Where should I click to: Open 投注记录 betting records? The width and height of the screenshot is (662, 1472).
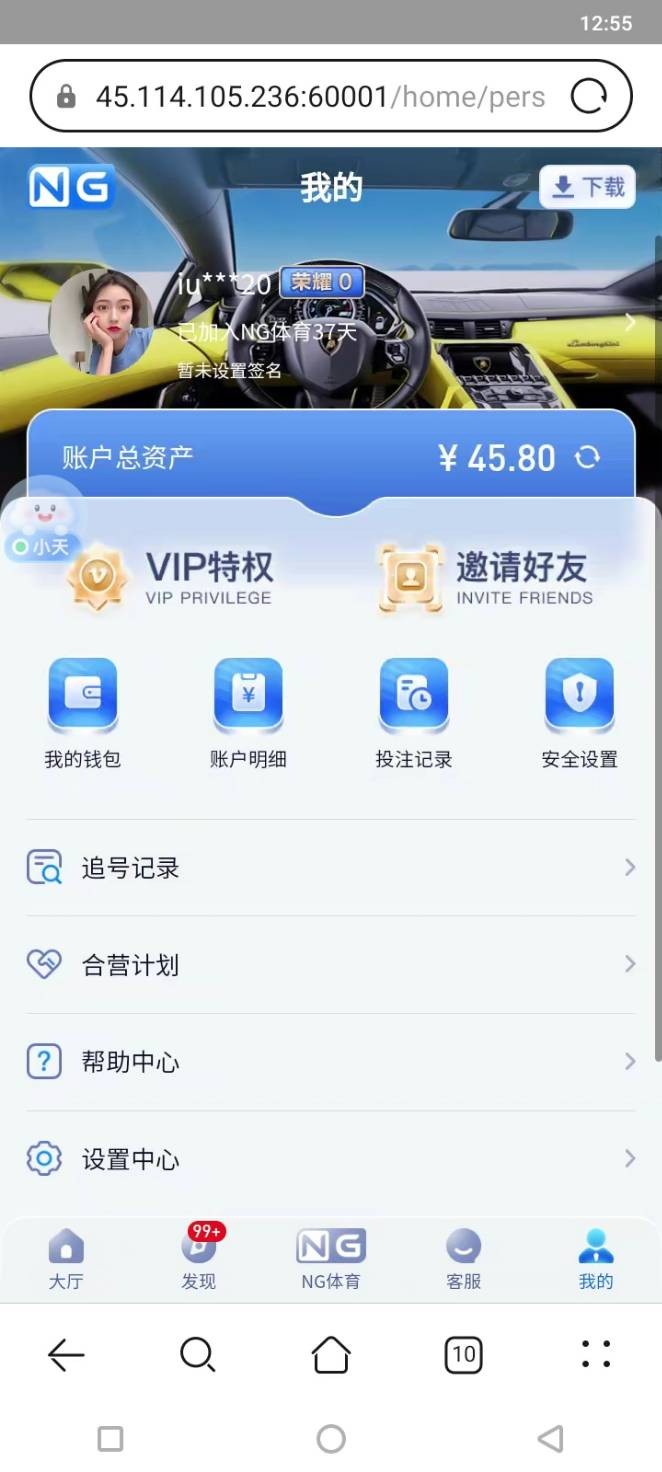414,712
